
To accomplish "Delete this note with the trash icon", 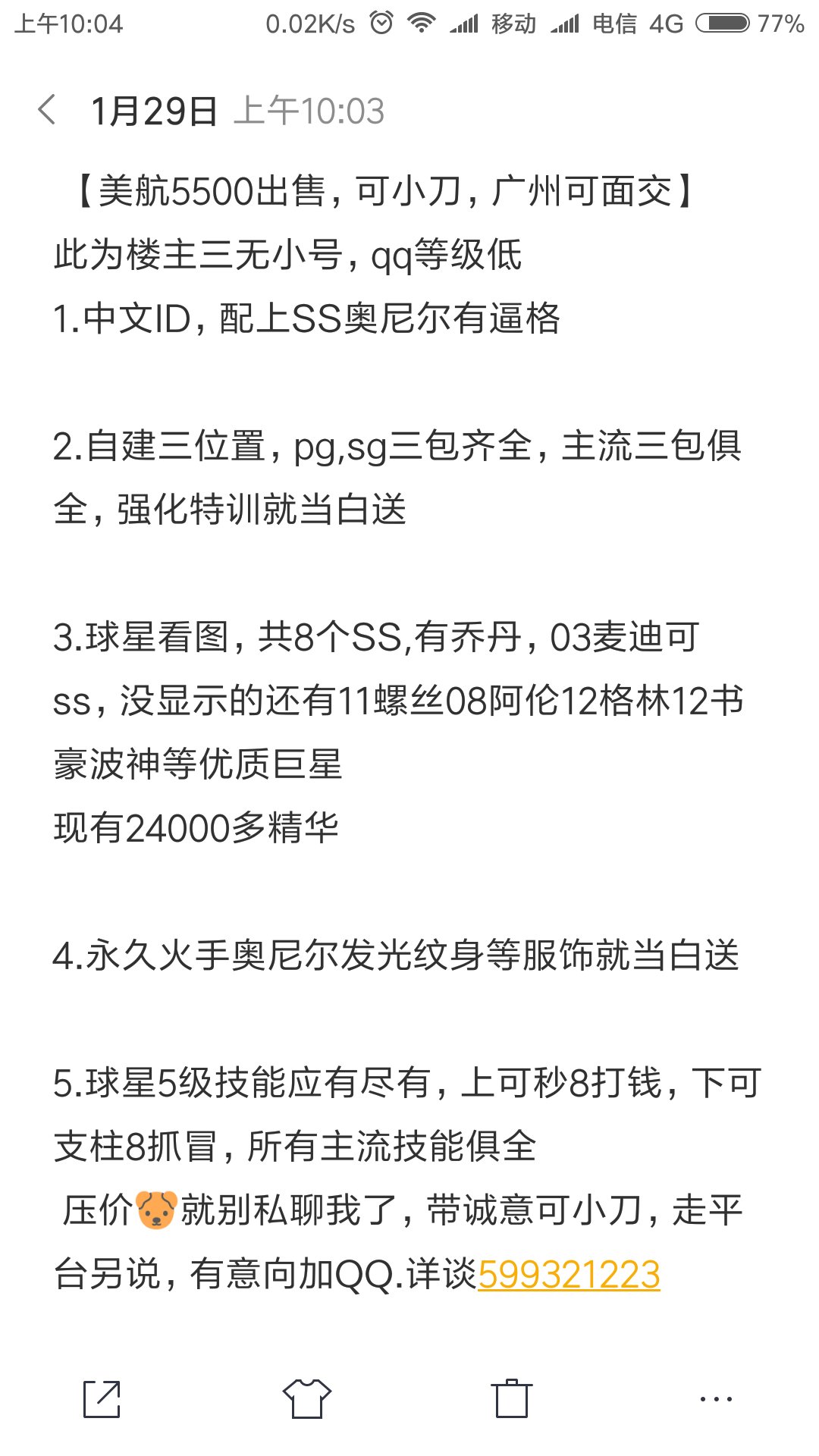I will pyautogui.click(x=512, y=1399).
